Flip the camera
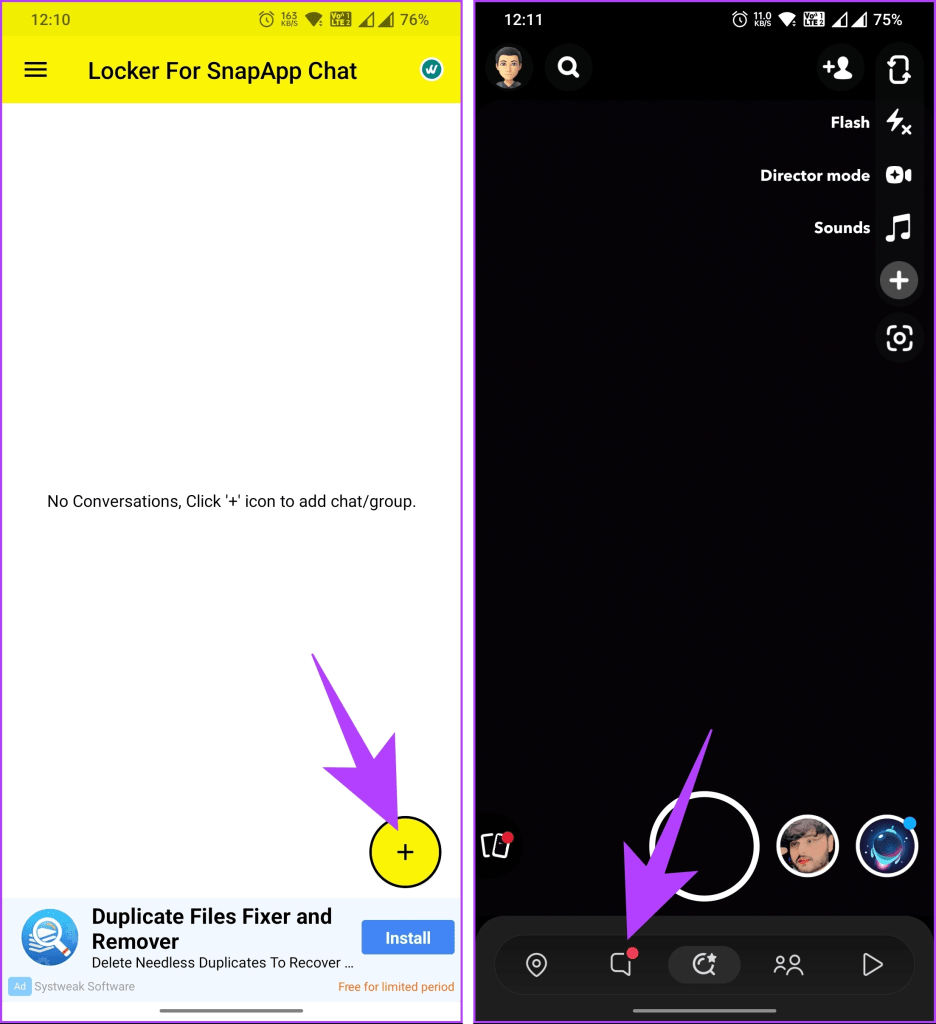 899,69
